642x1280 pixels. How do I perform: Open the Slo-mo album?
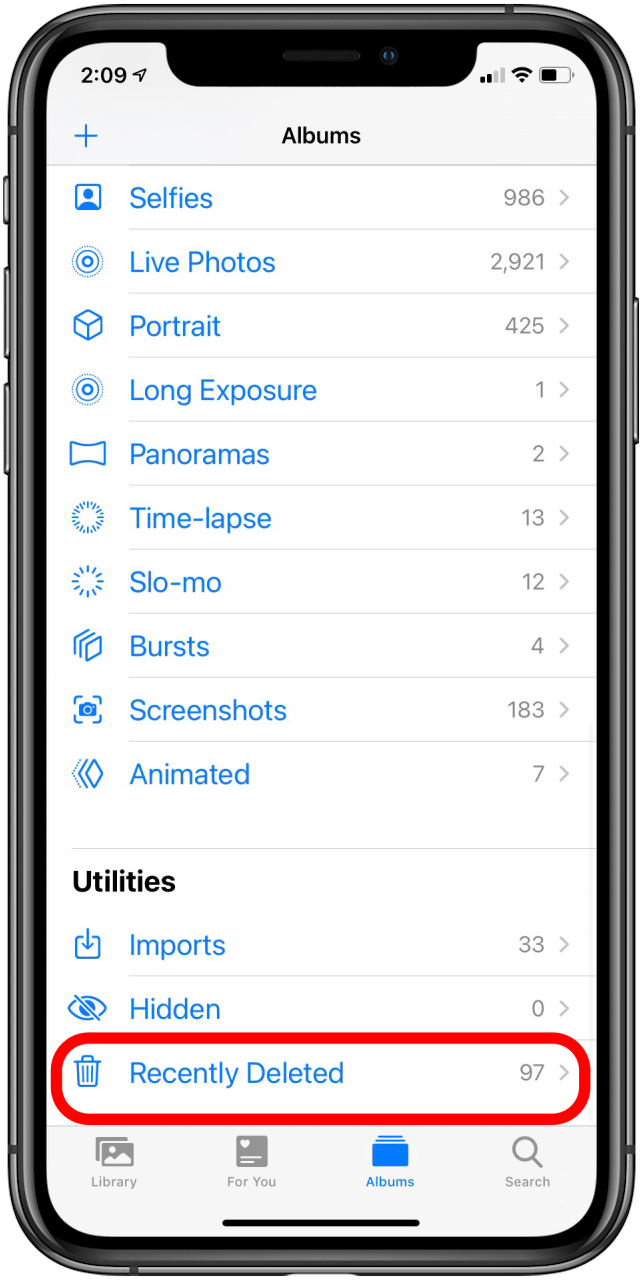point(321,582)
